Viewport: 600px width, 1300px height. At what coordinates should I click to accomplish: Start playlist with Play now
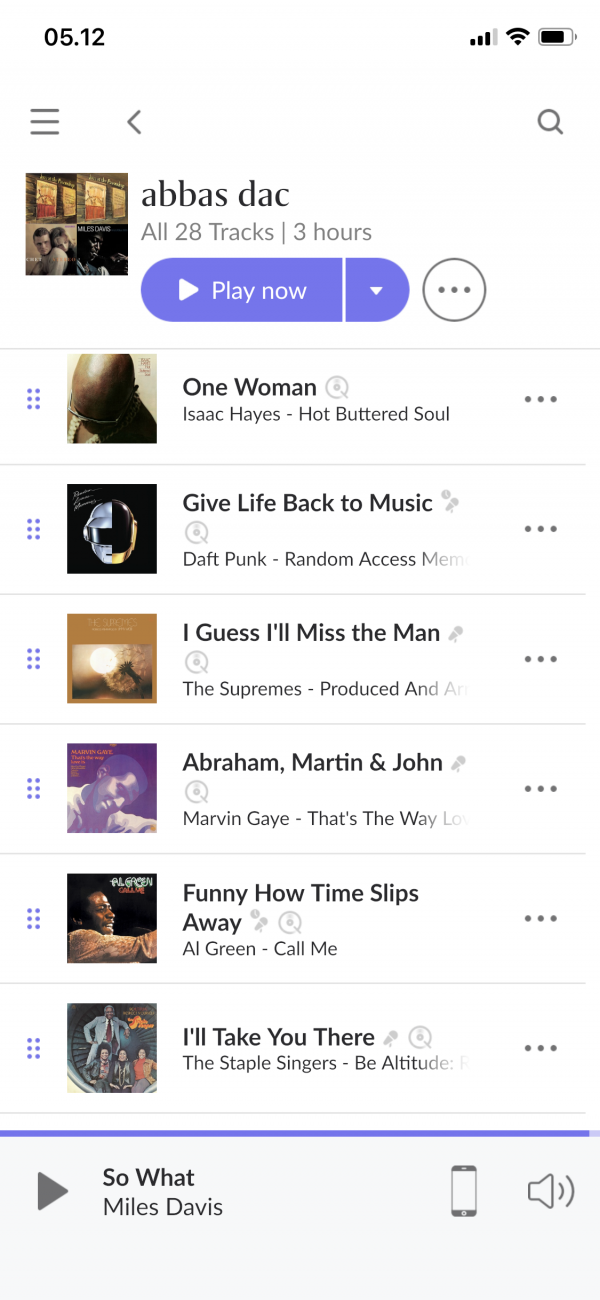coord(242,290)
